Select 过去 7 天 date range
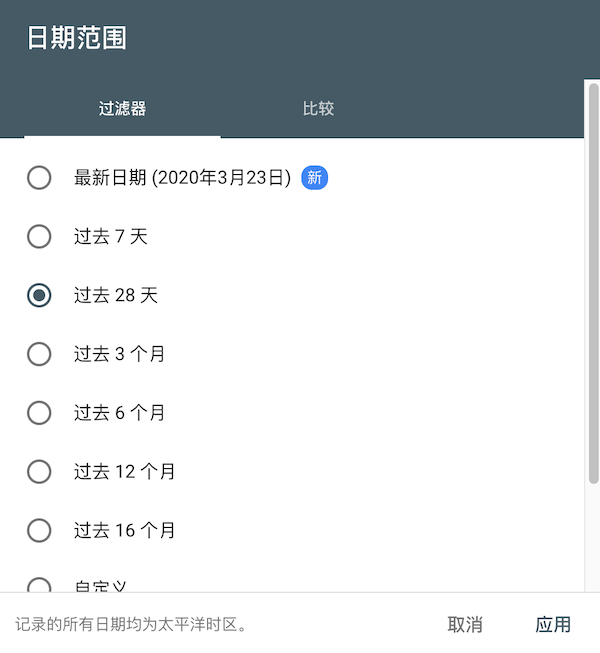 [39, 237]
